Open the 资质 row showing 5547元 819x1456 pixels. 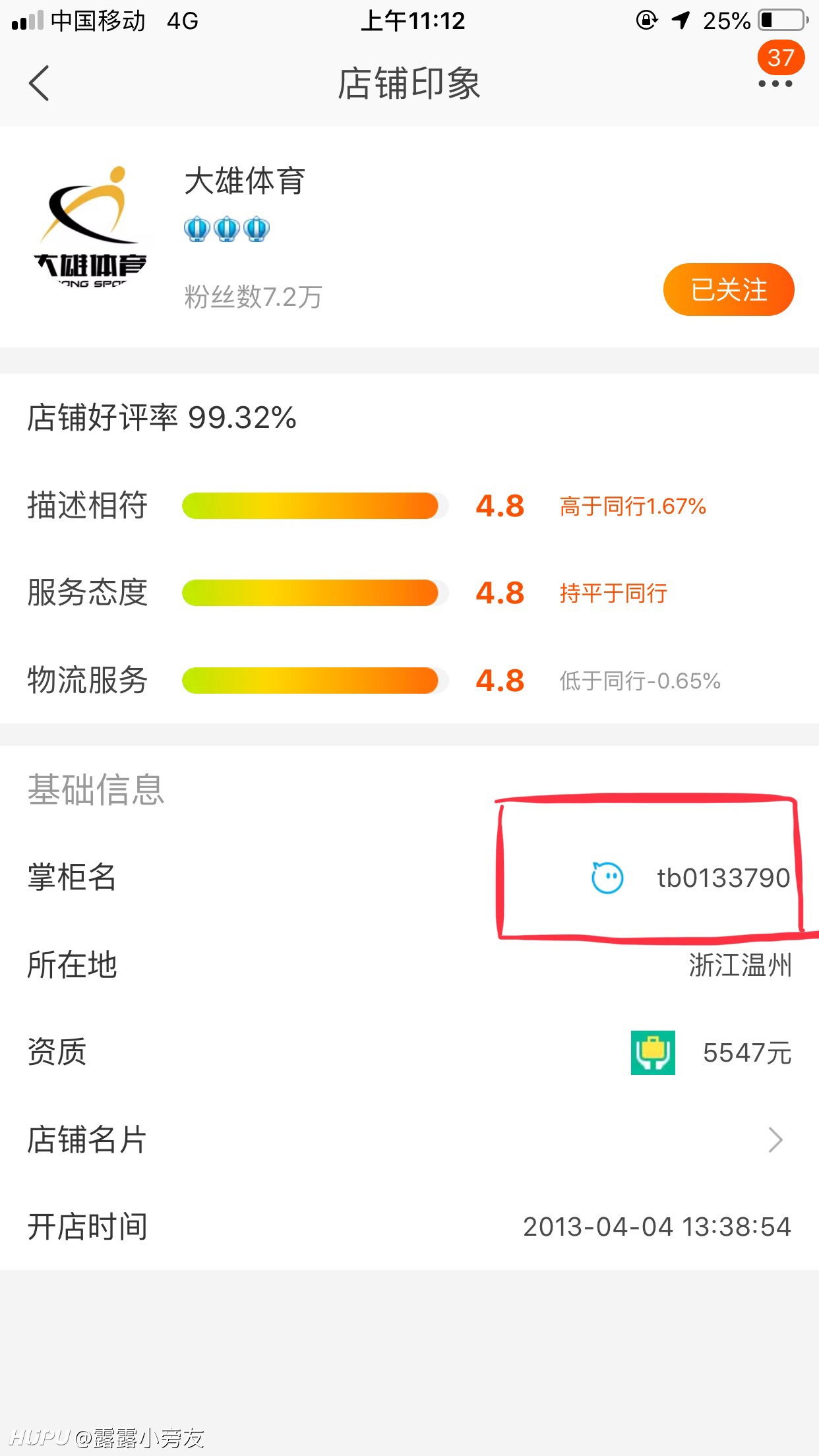click(409, 1052)
